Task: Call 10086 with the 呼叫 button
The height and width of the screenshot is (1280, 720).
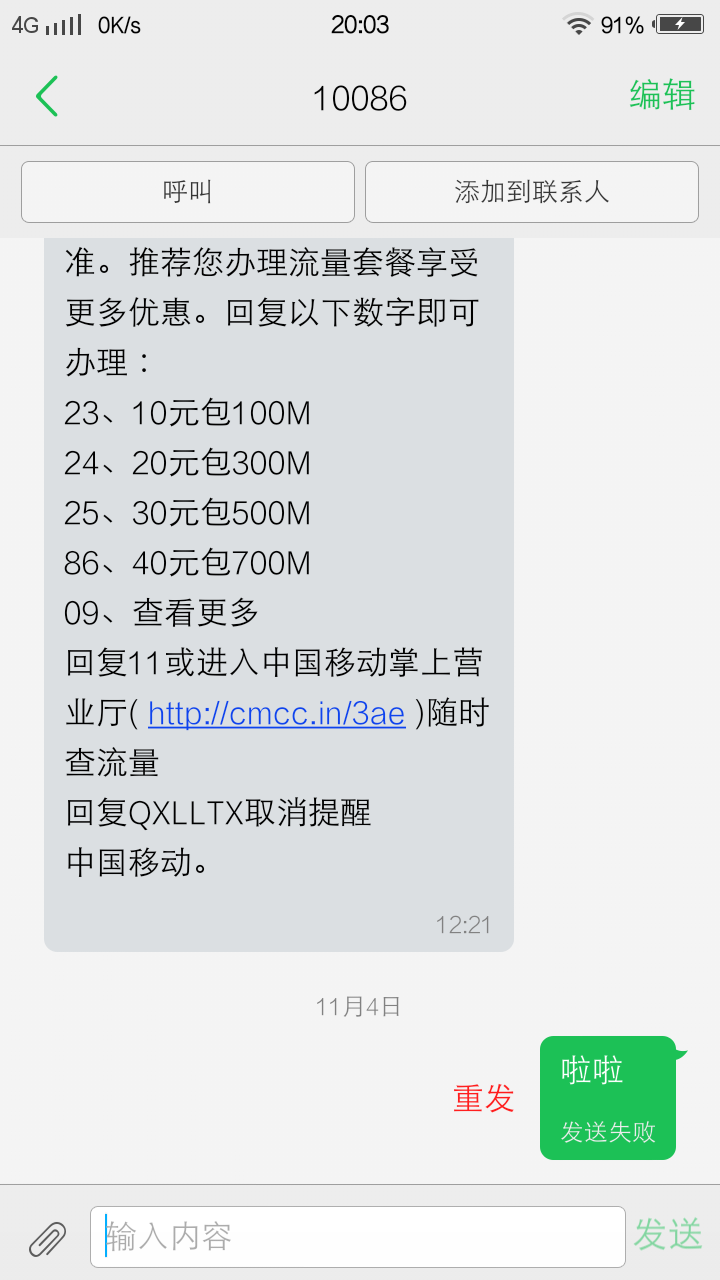Action: click(x=188, y=192)
